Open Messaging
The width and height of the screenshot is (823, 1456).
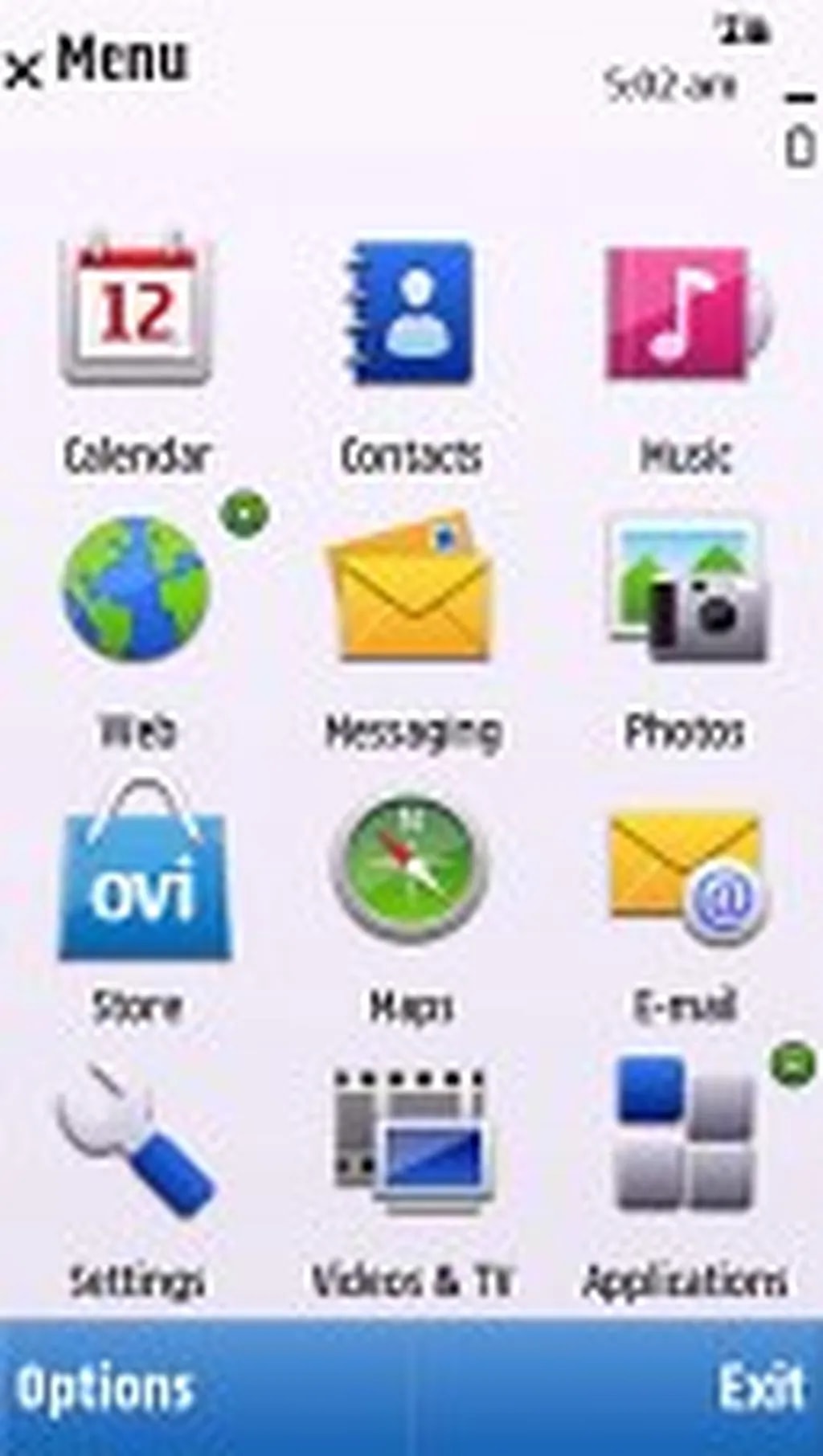pos(411,591)
